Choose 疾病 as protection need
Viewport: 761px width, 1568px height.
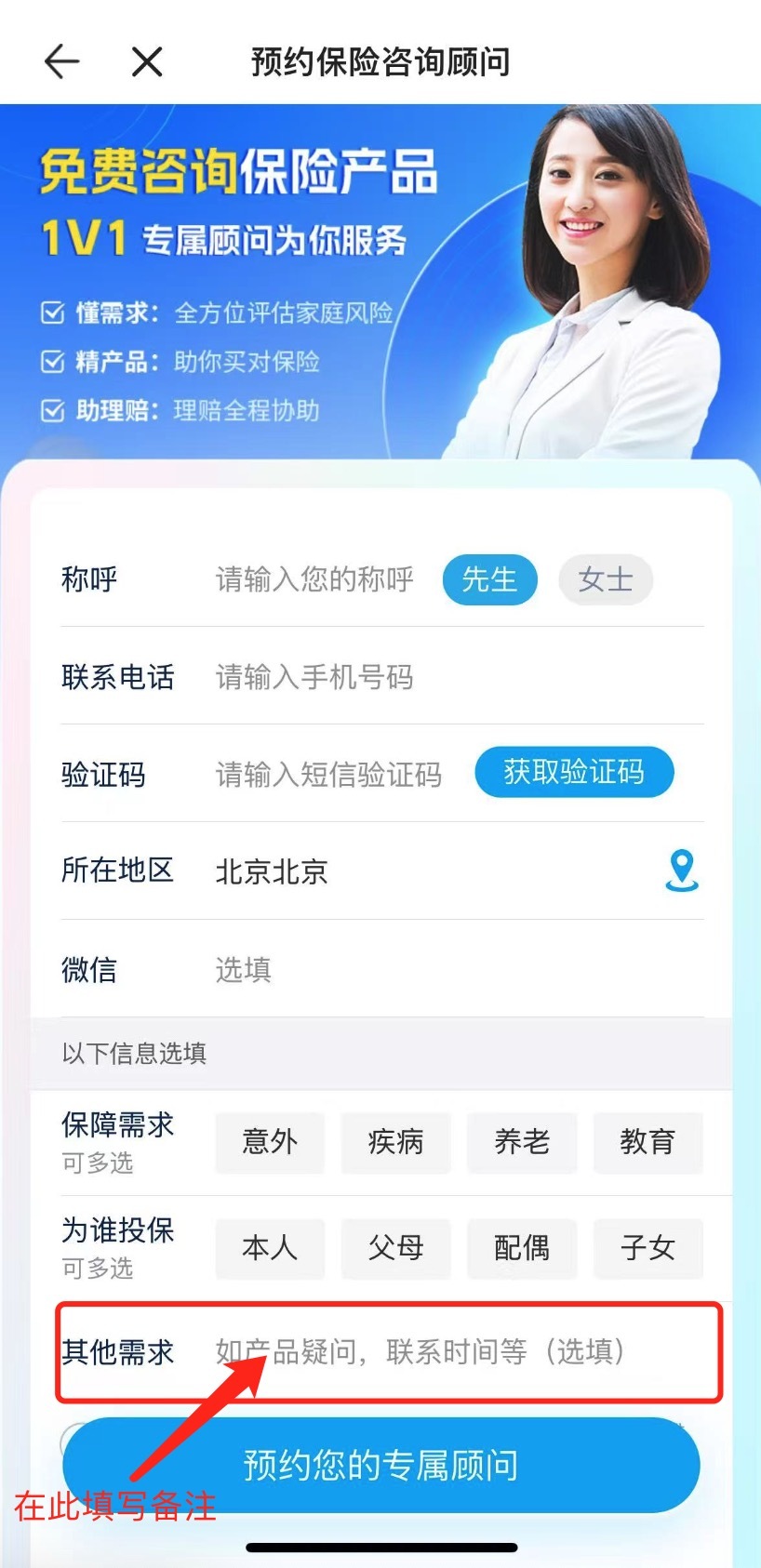[x=395, y=1141]
